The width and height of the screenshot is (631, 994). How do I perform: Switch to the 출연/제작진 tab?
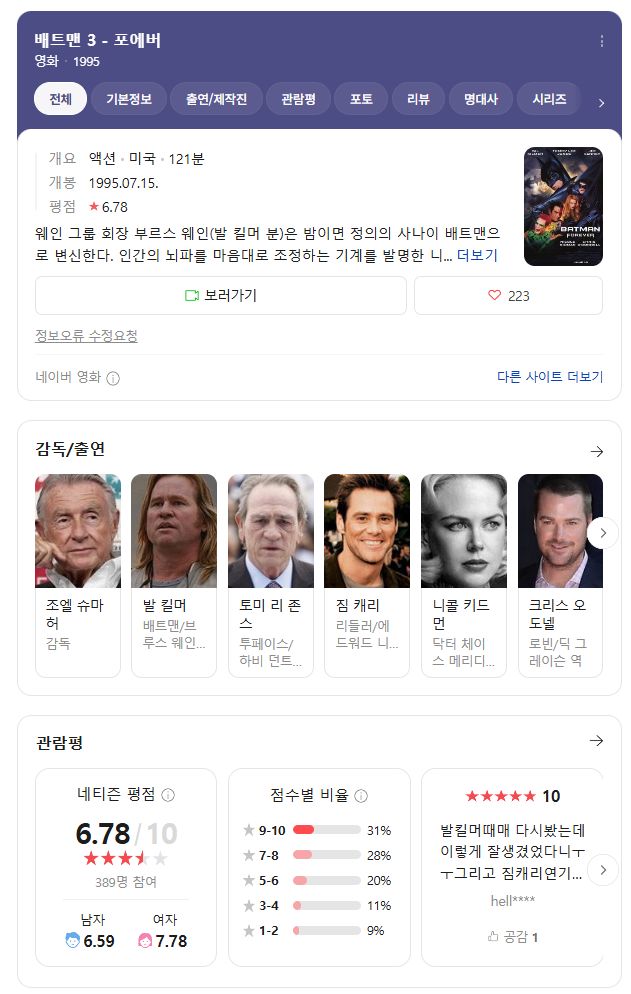(x=217, y=99)
